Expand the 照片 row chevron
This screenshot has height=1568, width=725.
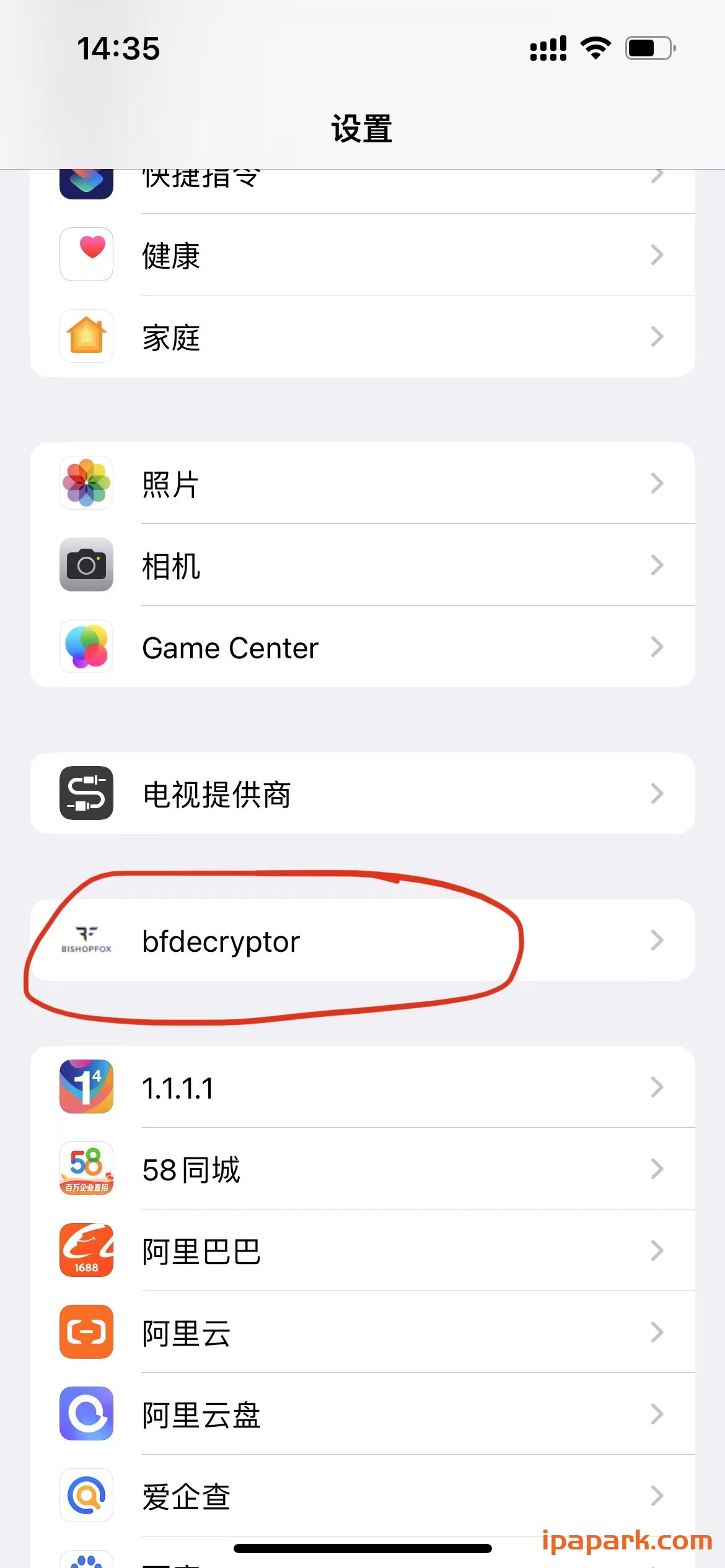[656, 483]
